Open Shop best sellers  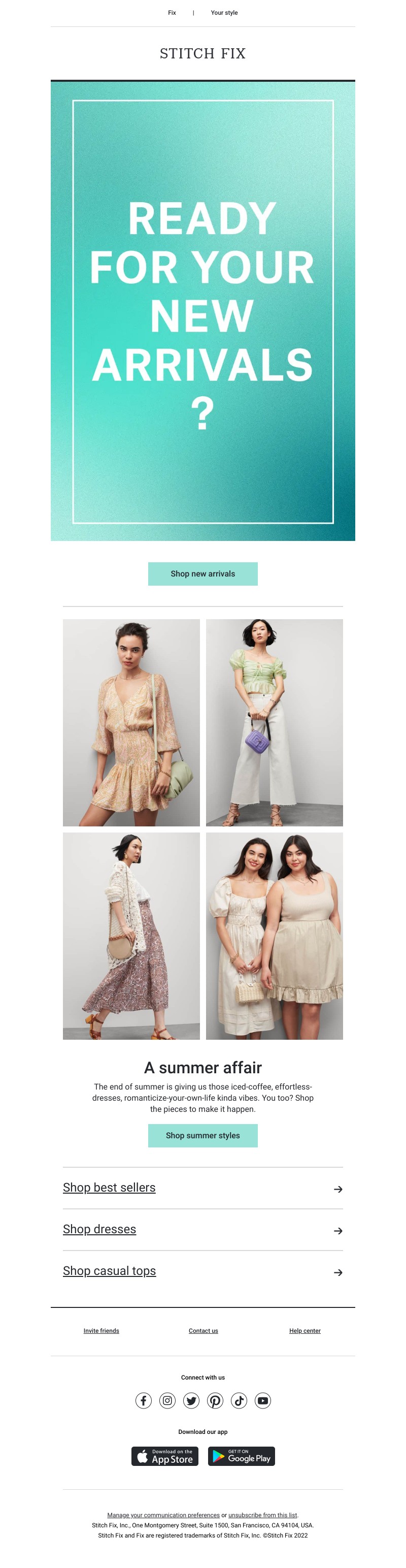[x=110, y=1188]
